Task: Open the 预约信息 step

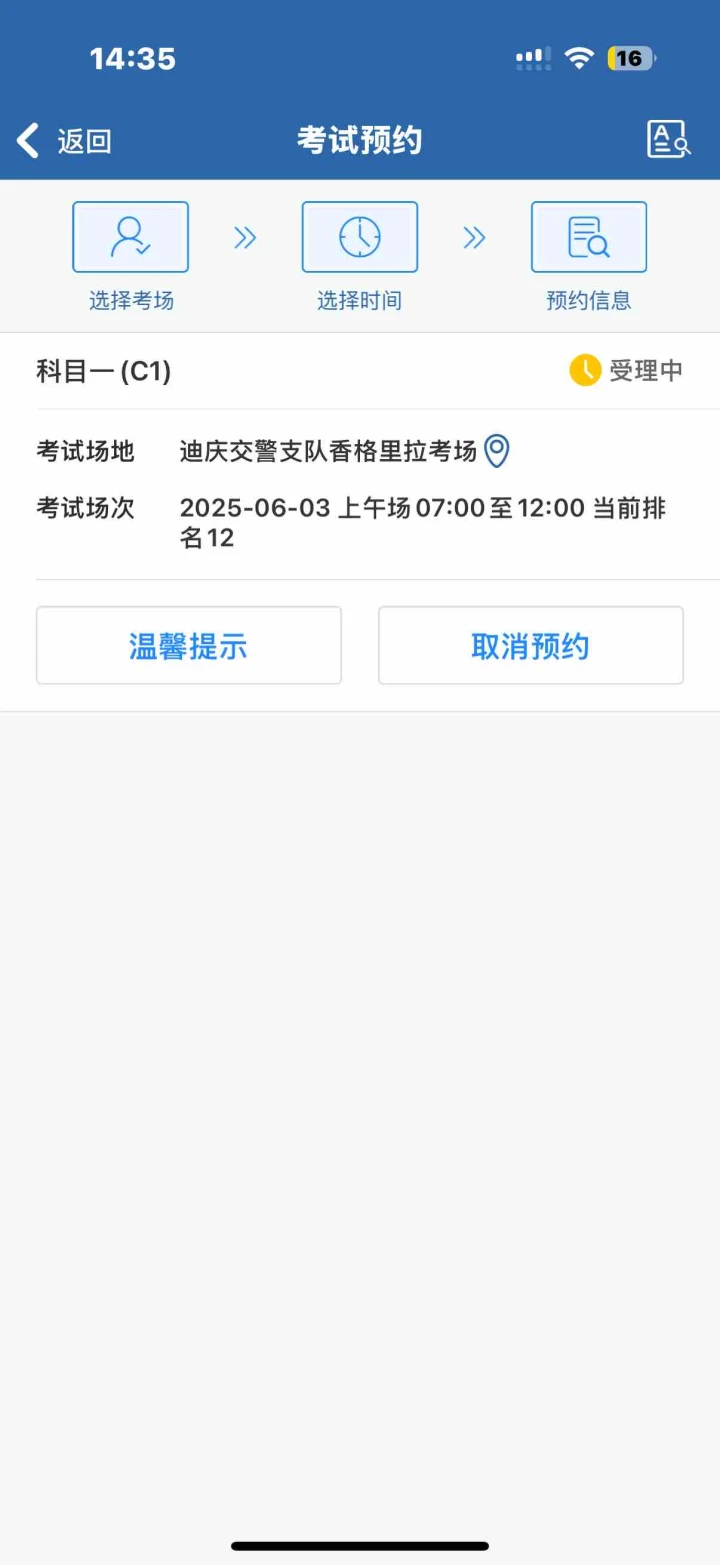Action: [589, 256]
